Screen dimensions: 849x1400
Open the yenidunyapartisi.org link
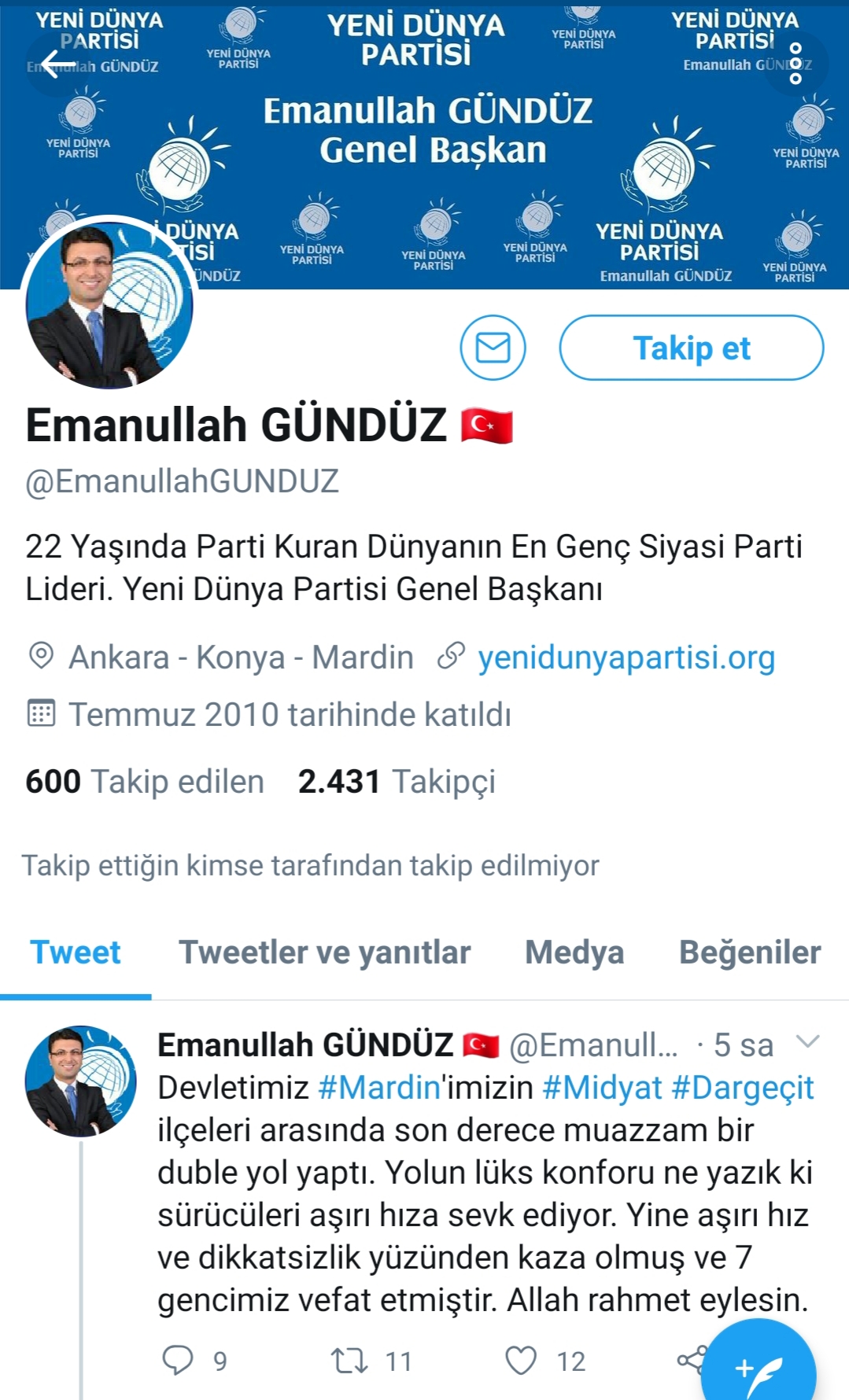pyautogui.click(x=626, y=658)
